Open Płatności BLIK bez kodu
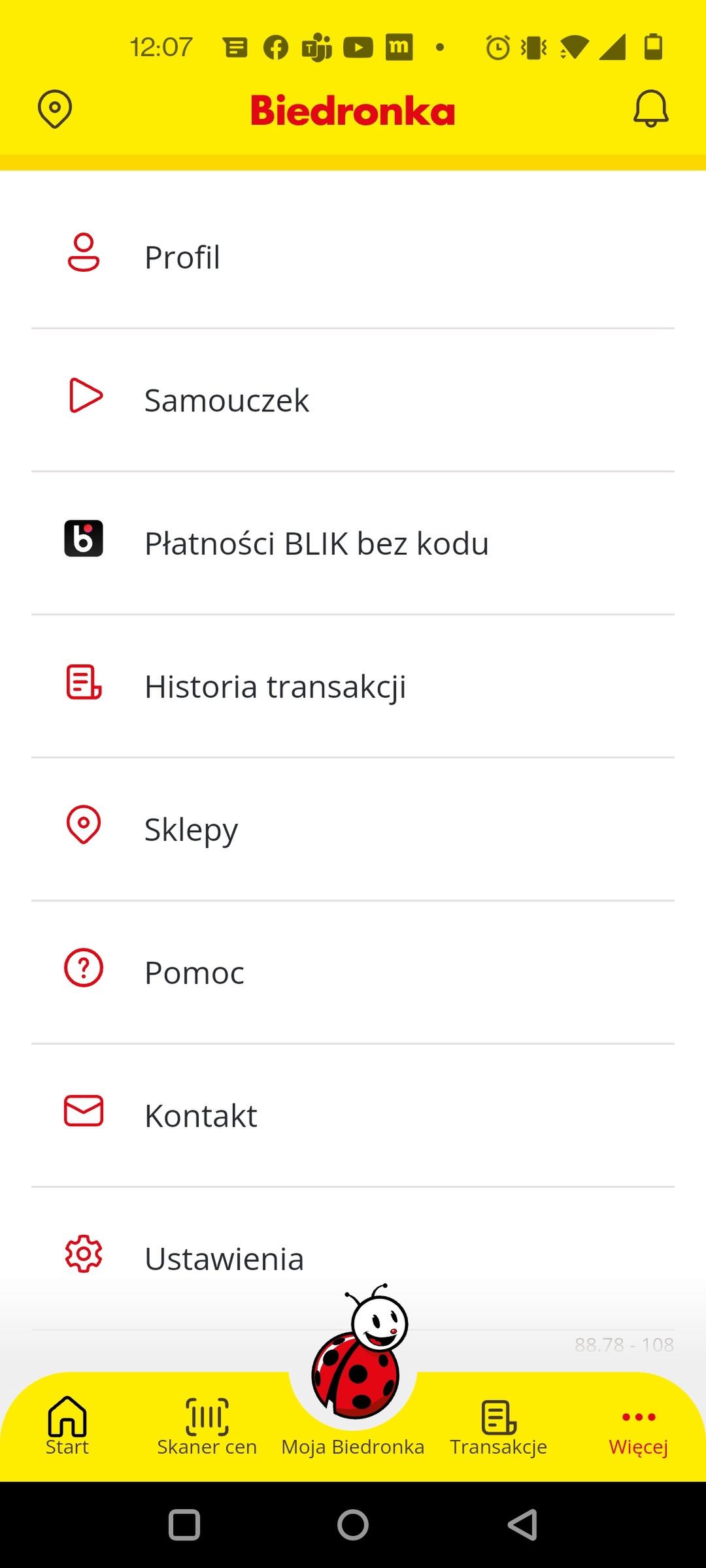 353,543
